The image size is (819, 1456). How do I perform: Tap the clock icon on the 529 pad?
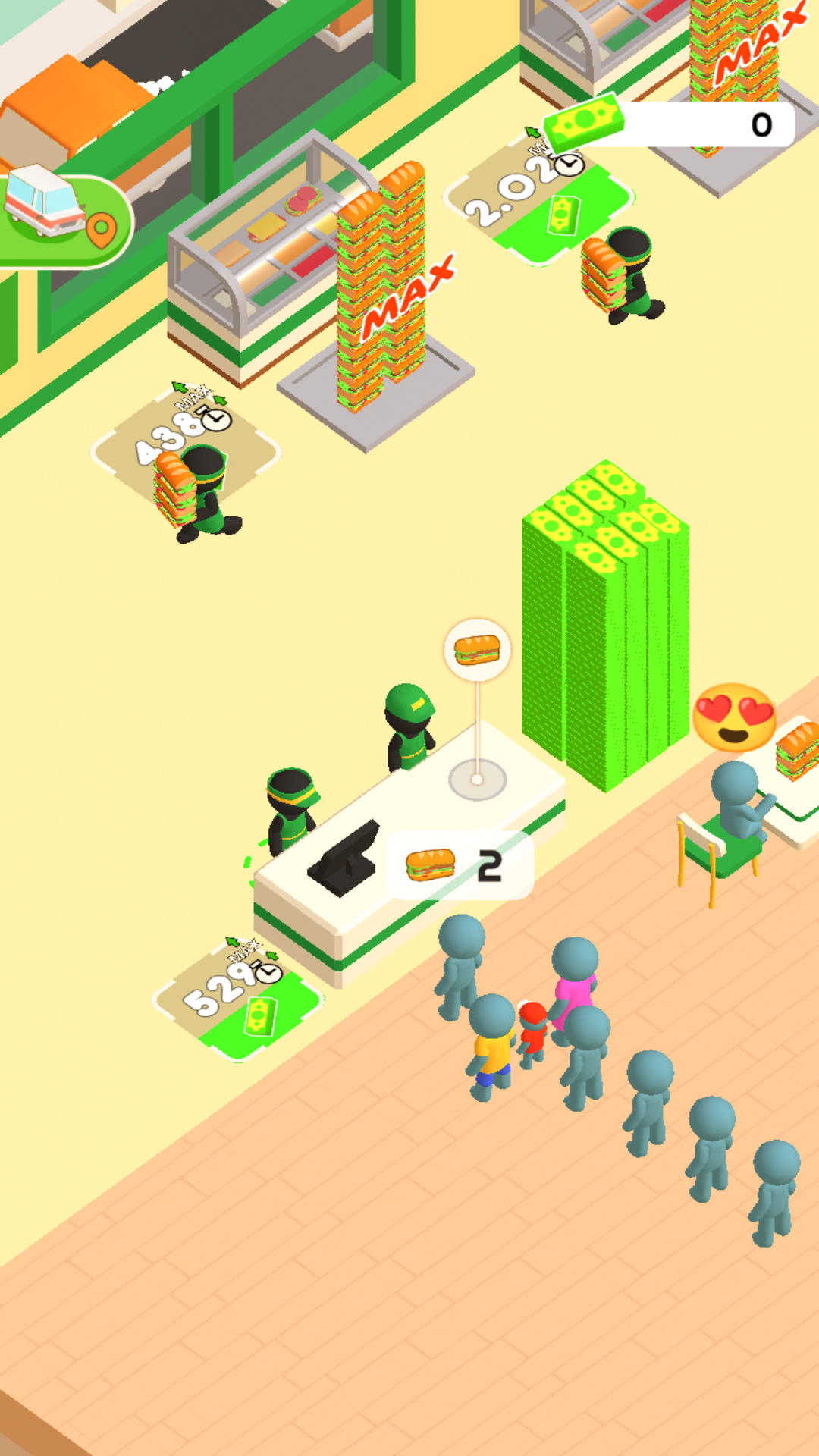[x=267, y=973]
